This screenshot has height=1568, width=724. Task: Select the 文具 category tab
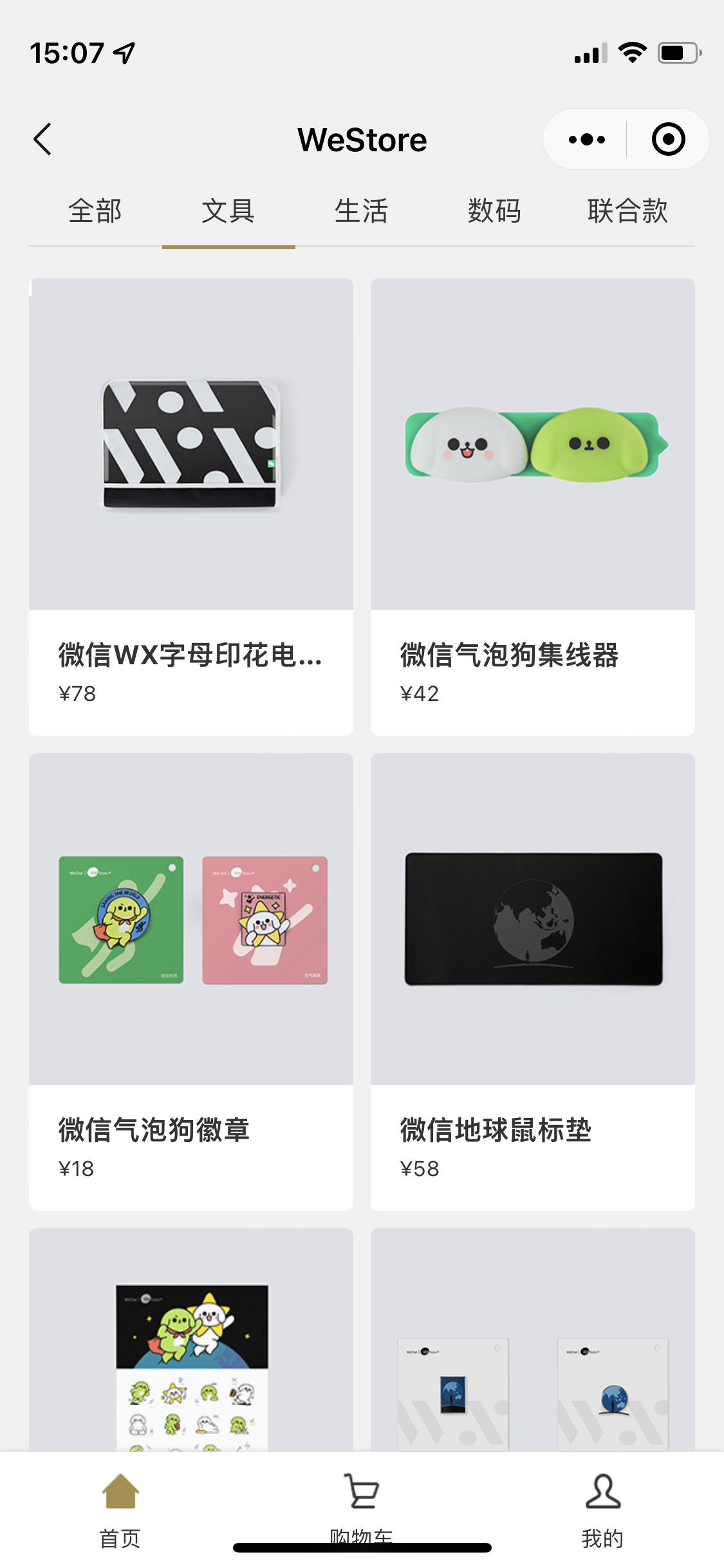click(x=228, y=212)
